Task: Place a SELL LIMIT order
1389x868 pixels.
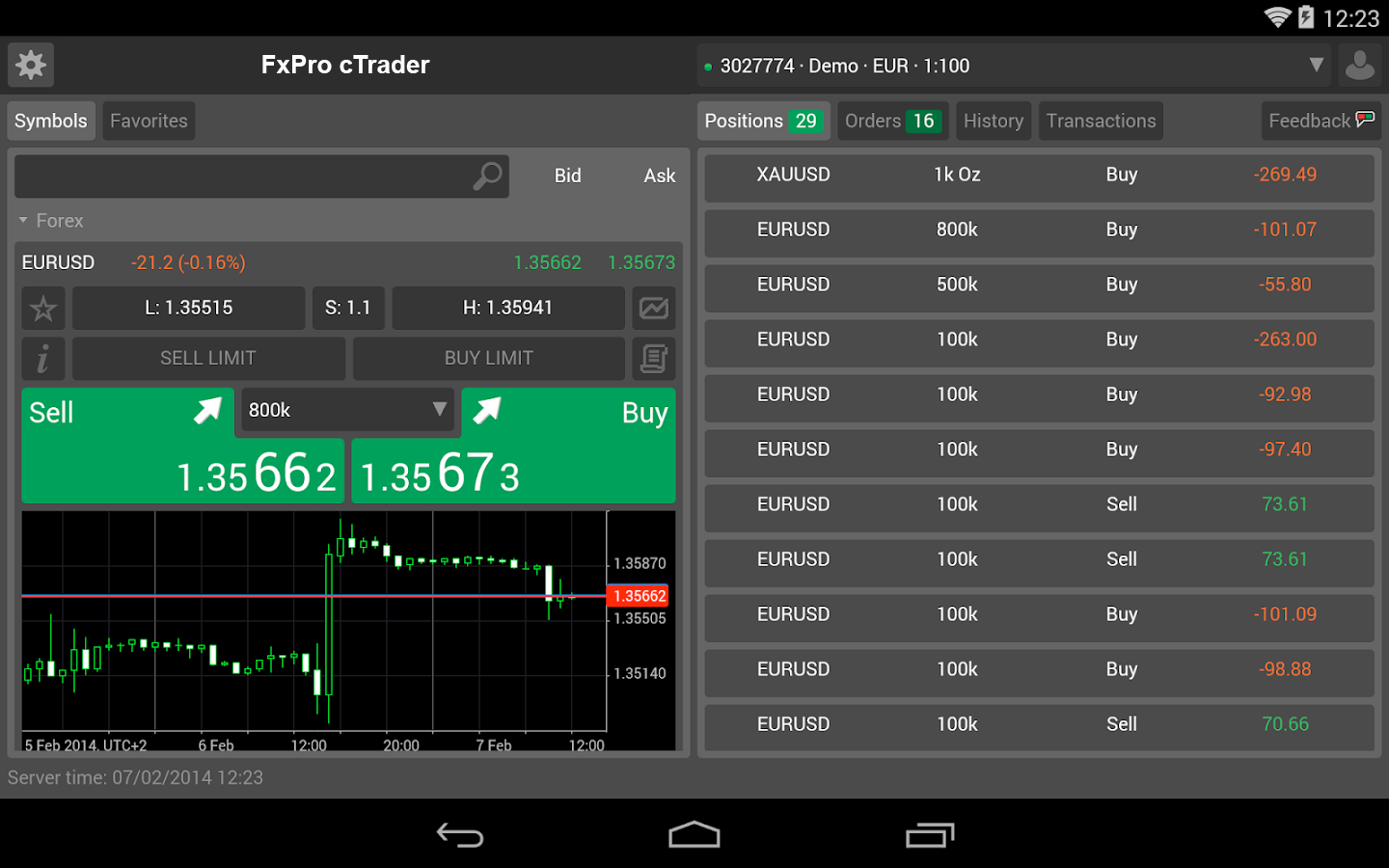Action: tap(208, 359)
